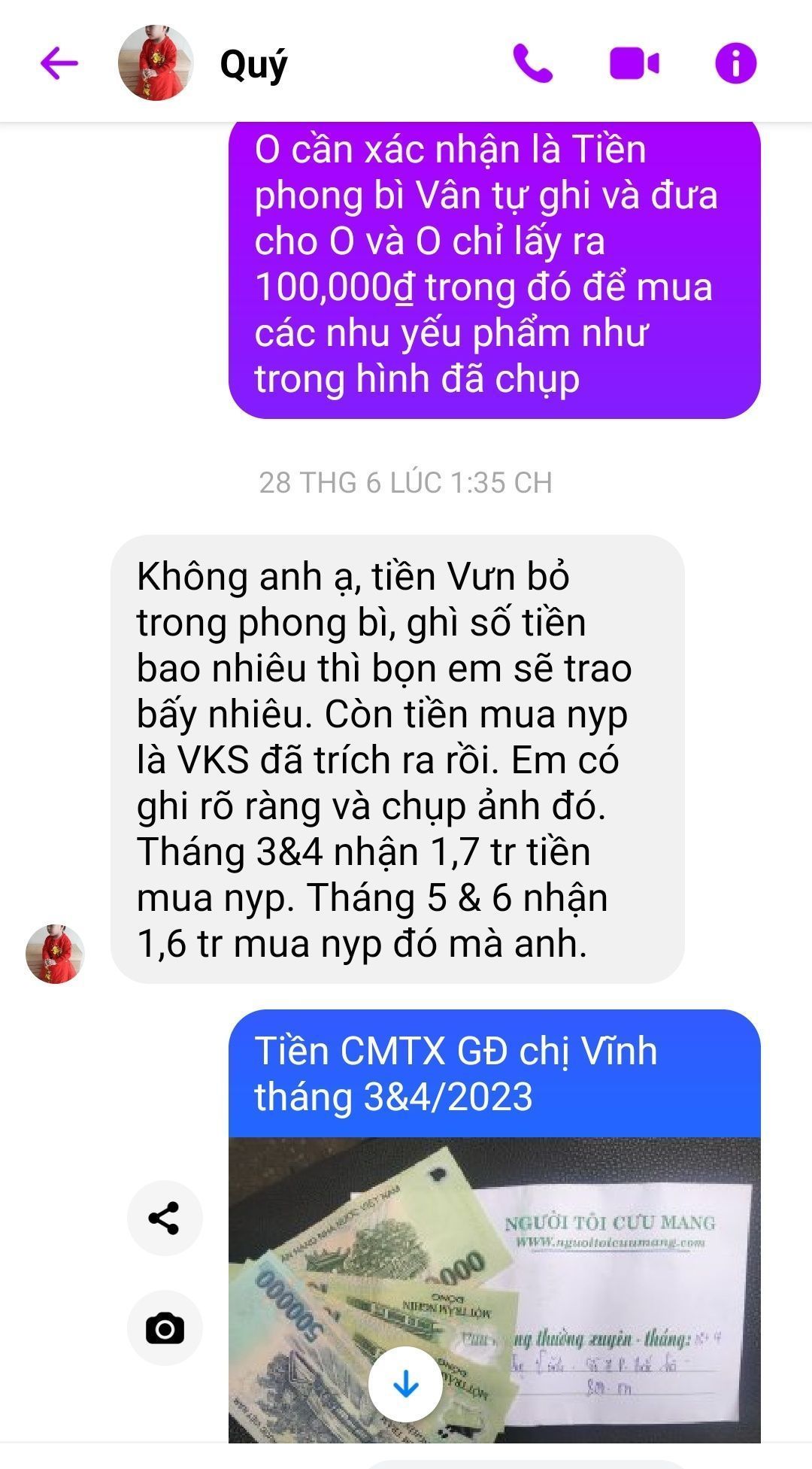
Task: Start a video call with Quý
Action: tap(634, 63)
